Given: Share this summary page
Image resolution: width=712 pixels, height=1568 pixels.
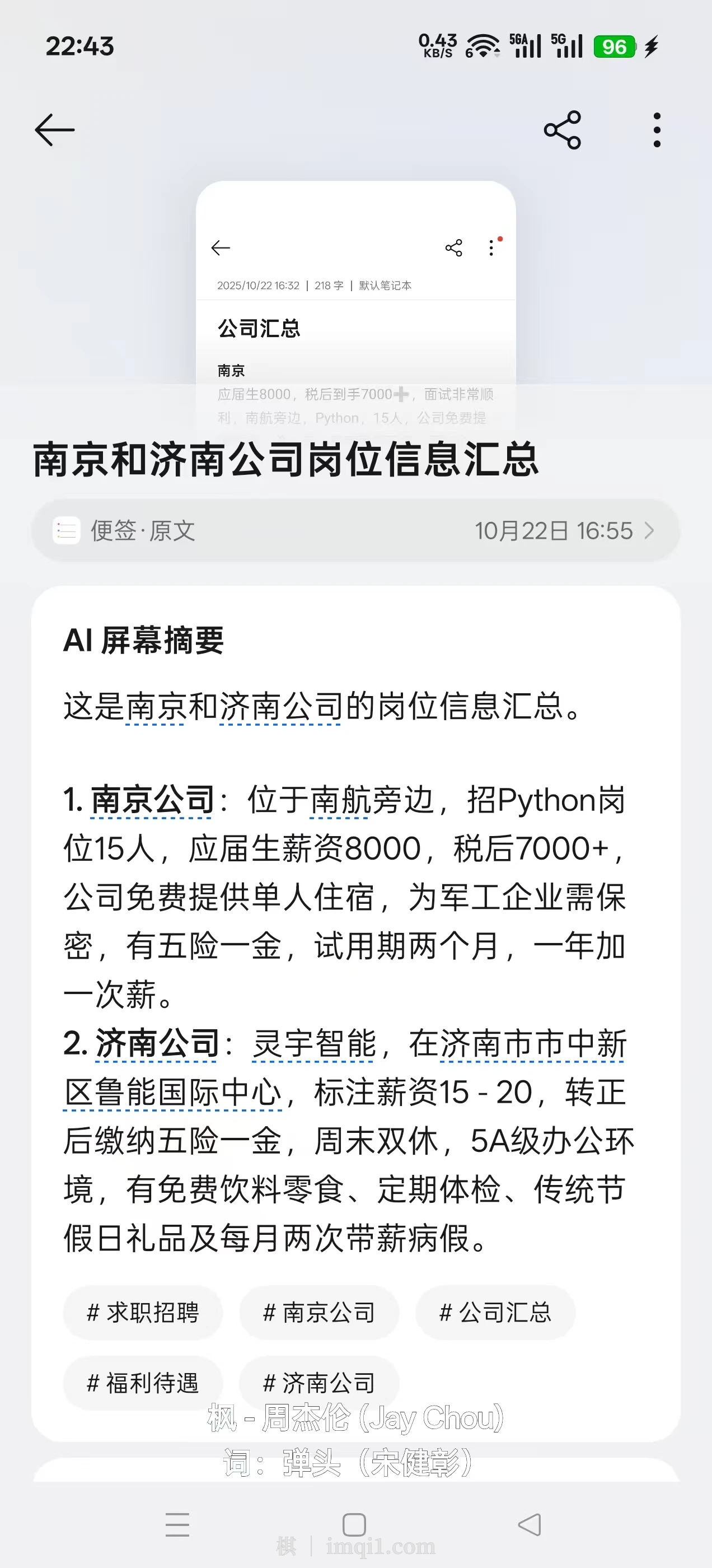Looking at the screenshot, I should pos(563,130).
